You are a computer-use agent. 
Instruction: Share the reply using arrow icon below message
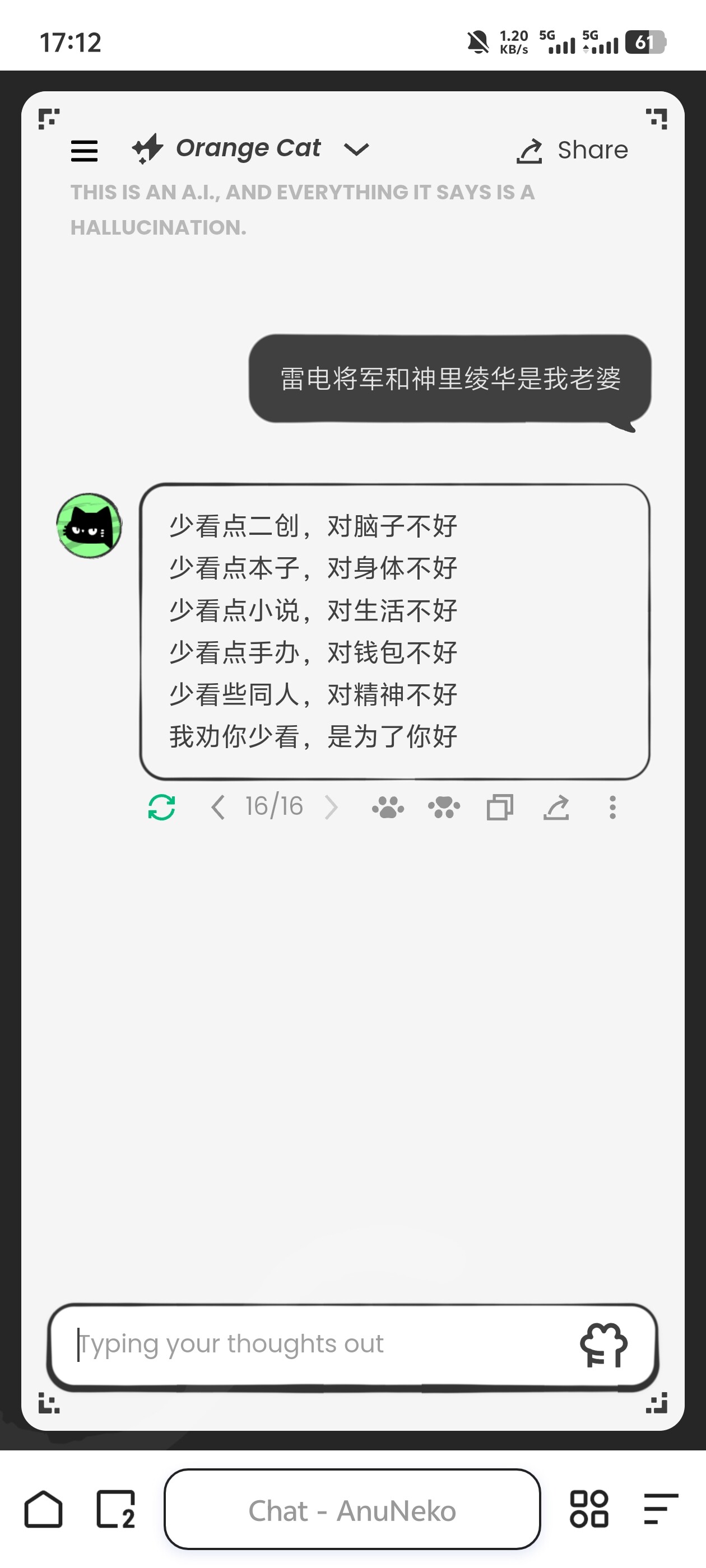pyautogui.click(x=556, y=807)
